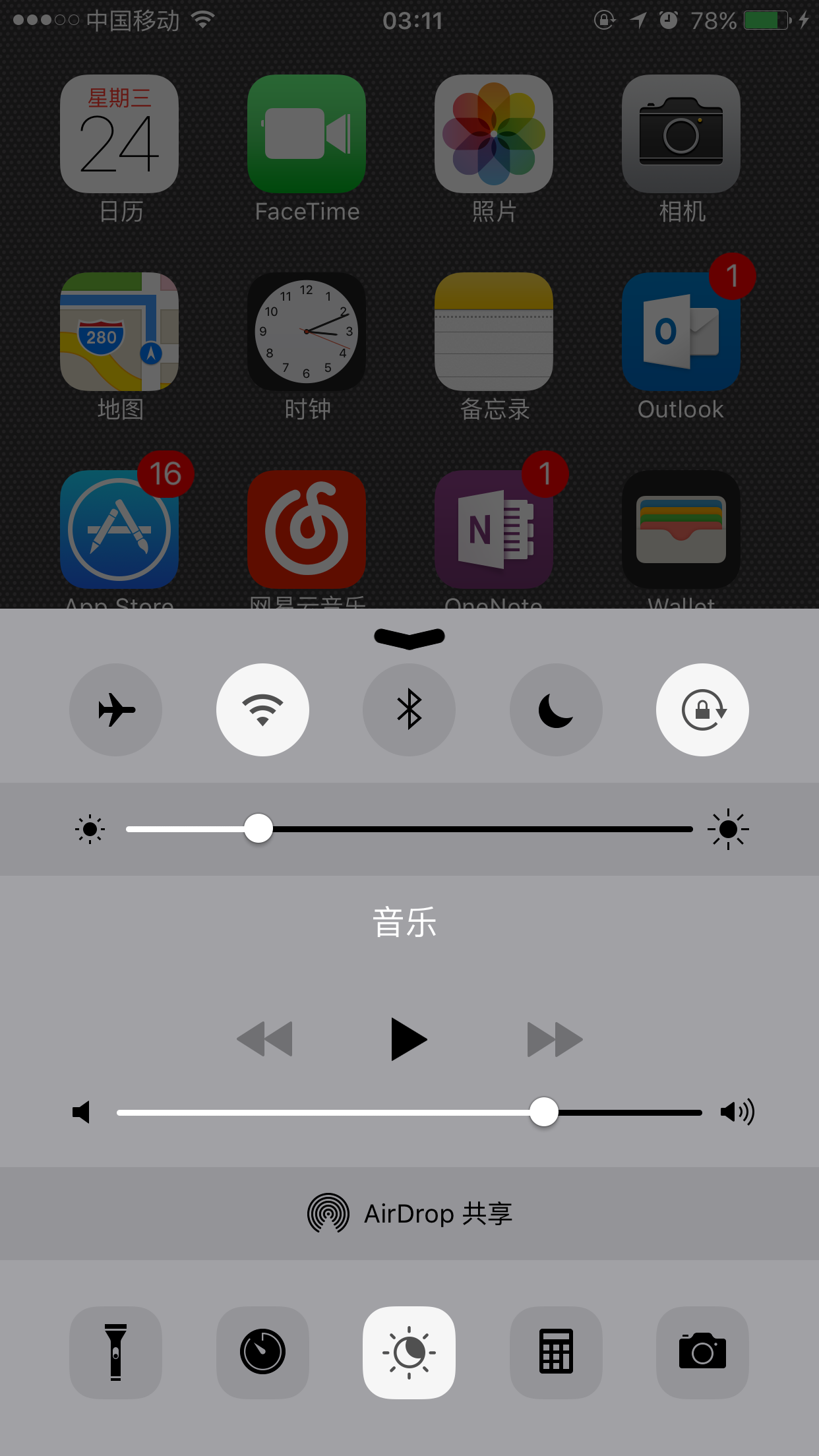Open the timer shortcut

pos(262,1352)
